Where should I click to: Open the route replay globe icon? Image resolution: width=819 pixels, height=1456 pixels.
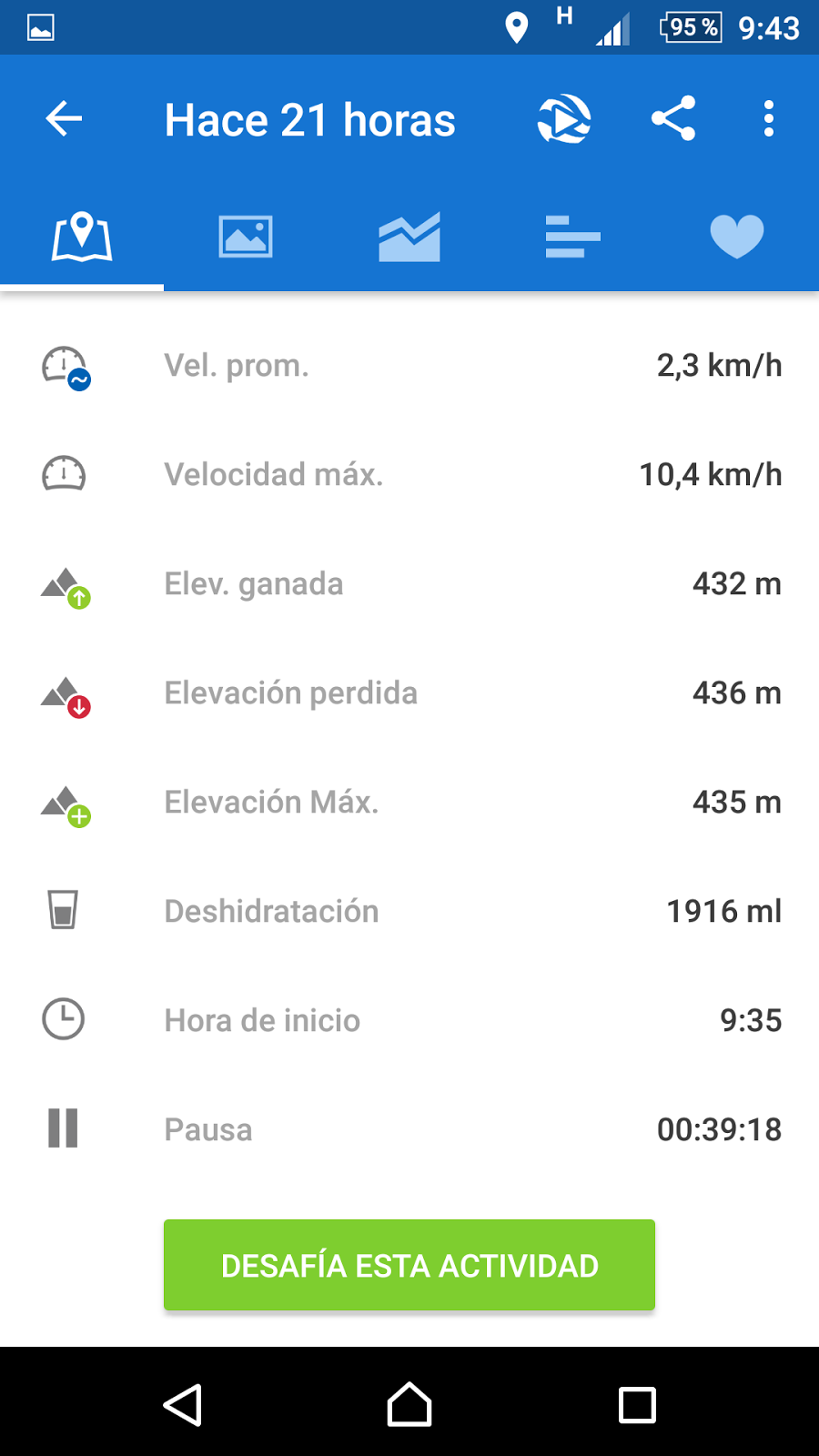(564, 119)
